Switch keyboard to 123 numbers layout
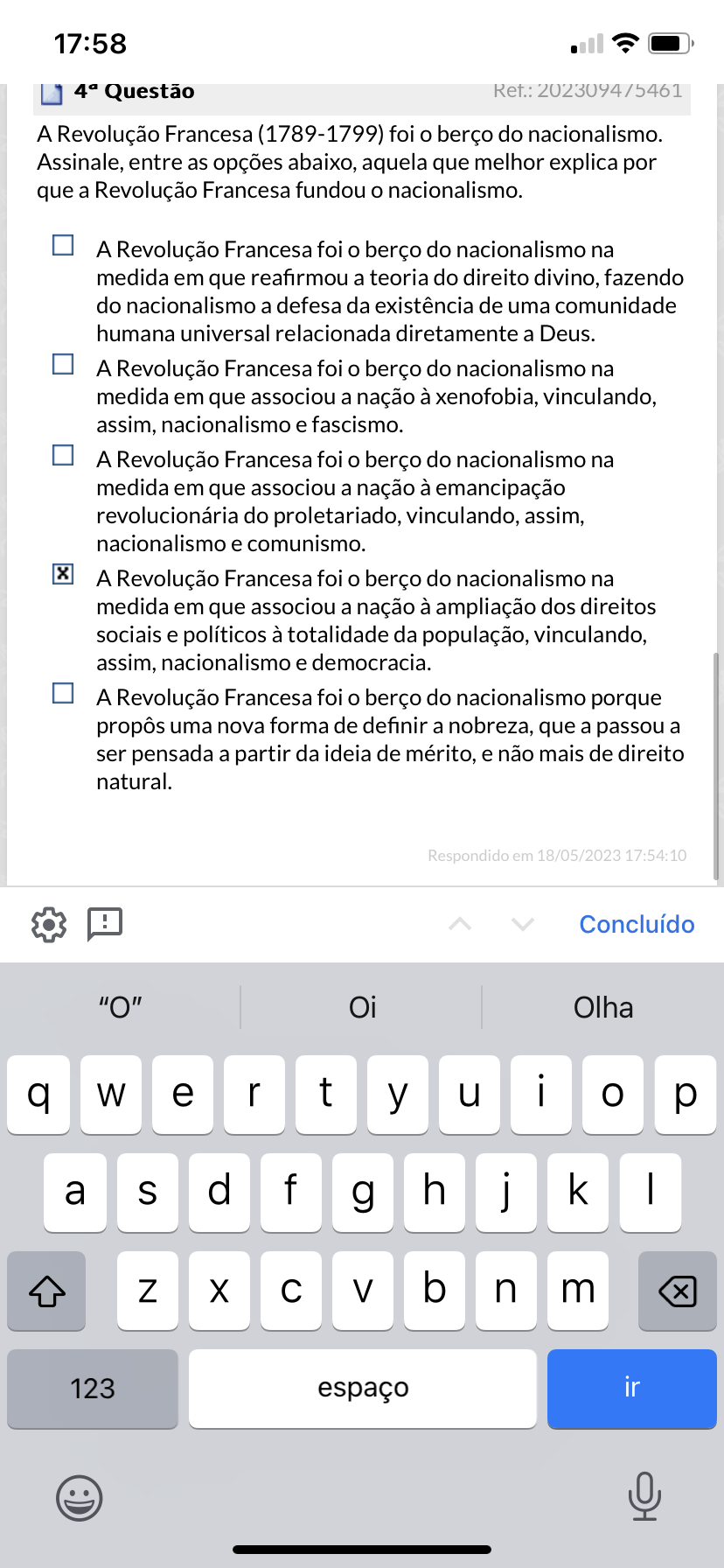Image resolution: width=724 pixels, height=1568 pixels. coord(93,1388)
